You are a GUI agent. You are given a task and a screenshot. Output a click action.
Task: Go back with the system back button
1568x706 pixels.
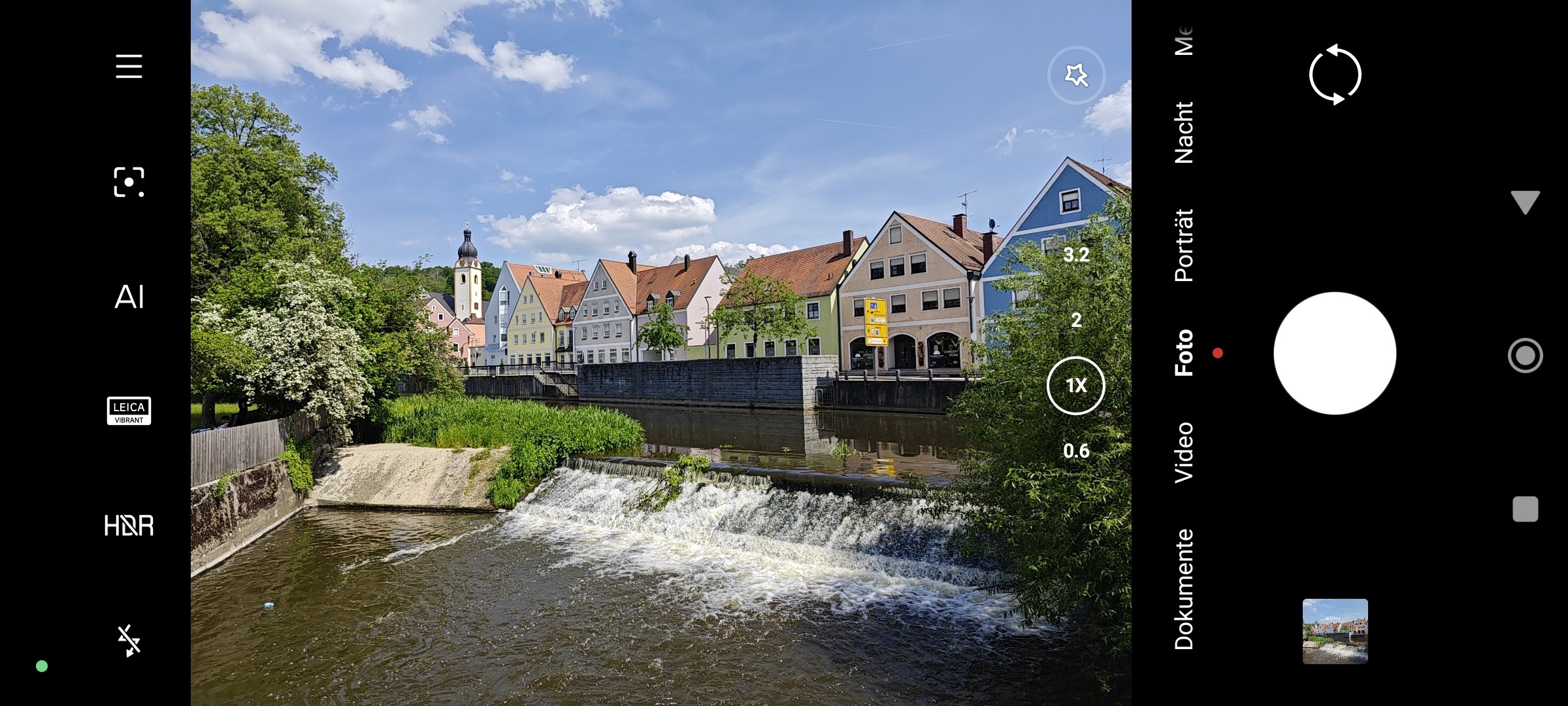(x=1525, y=202)
